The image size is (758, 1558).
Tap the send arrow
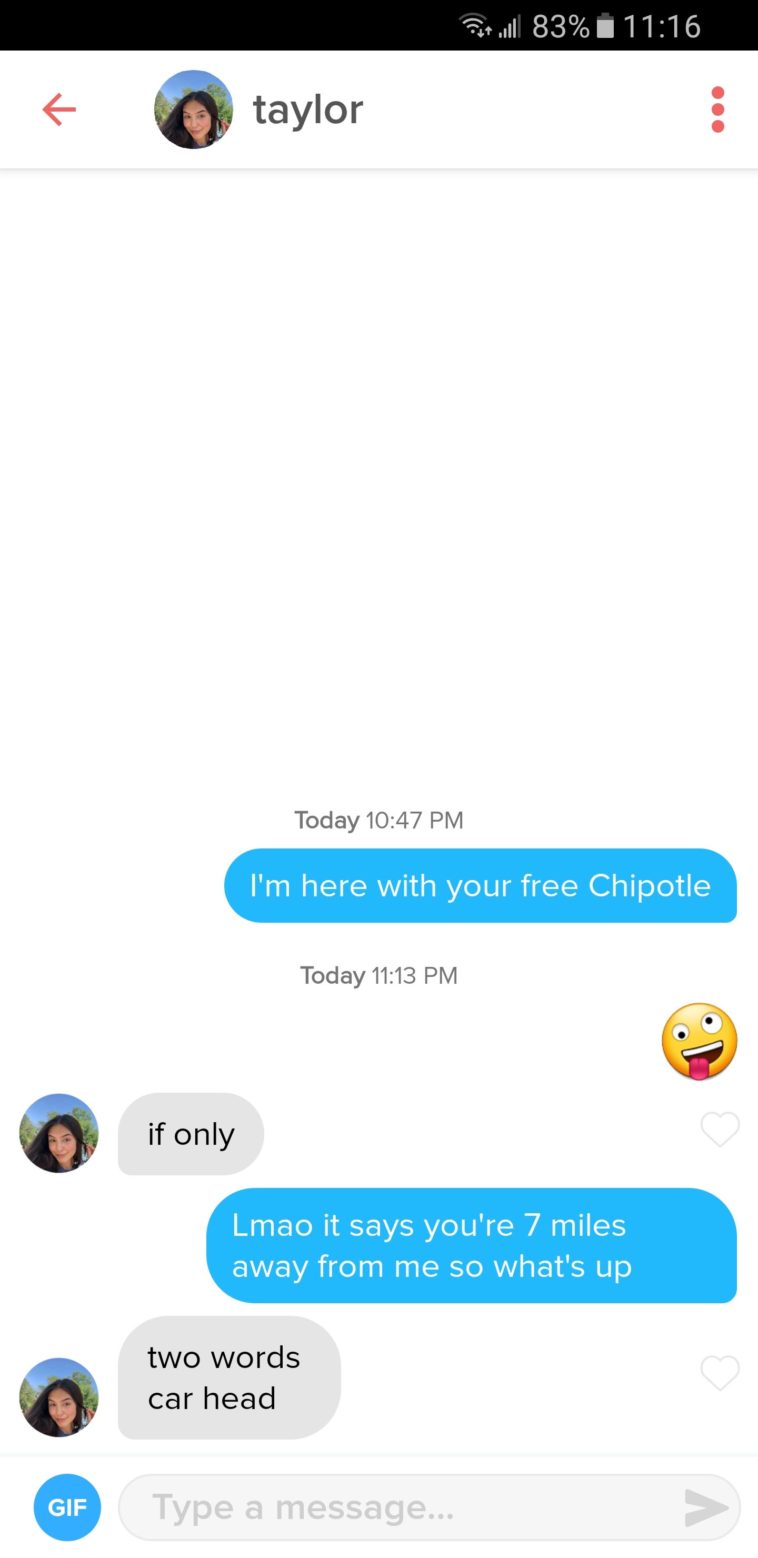(x=706, y=1507)
